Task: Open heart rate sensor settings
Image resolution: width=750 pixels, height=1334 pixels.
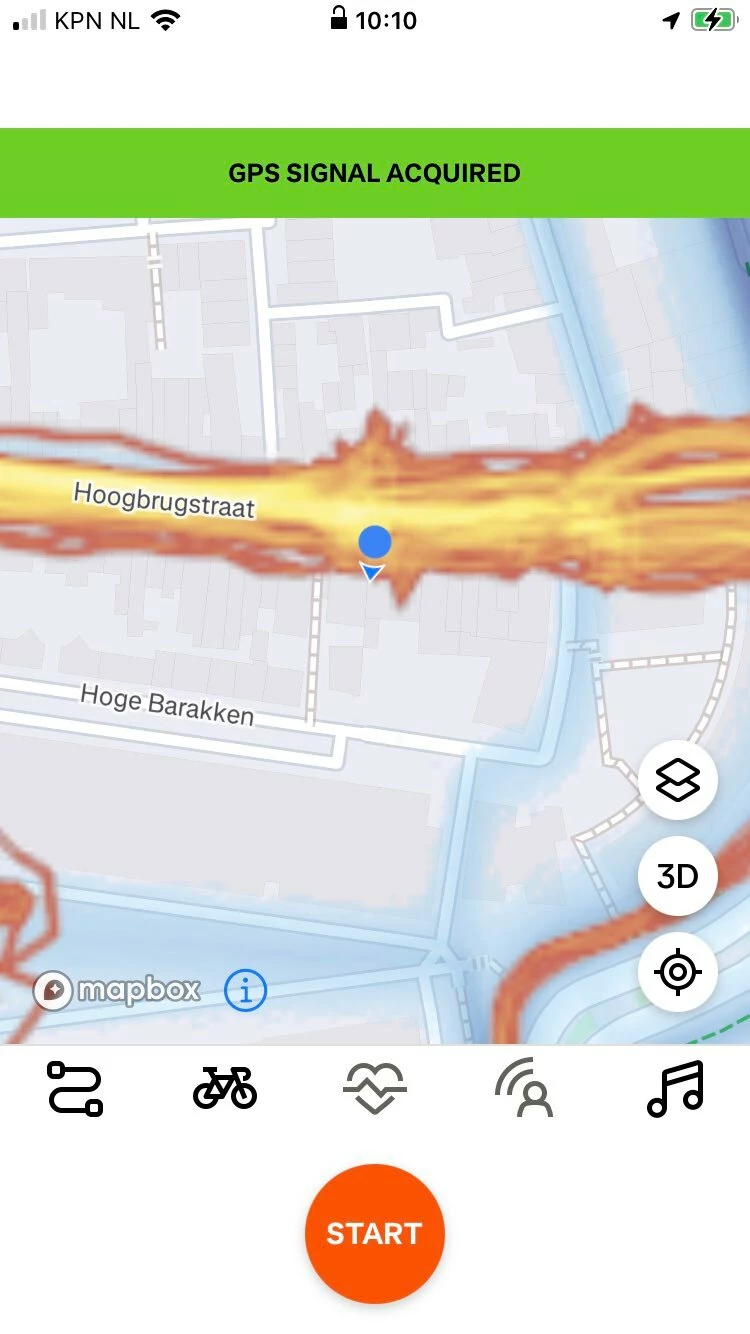Action: (374, 1088)
